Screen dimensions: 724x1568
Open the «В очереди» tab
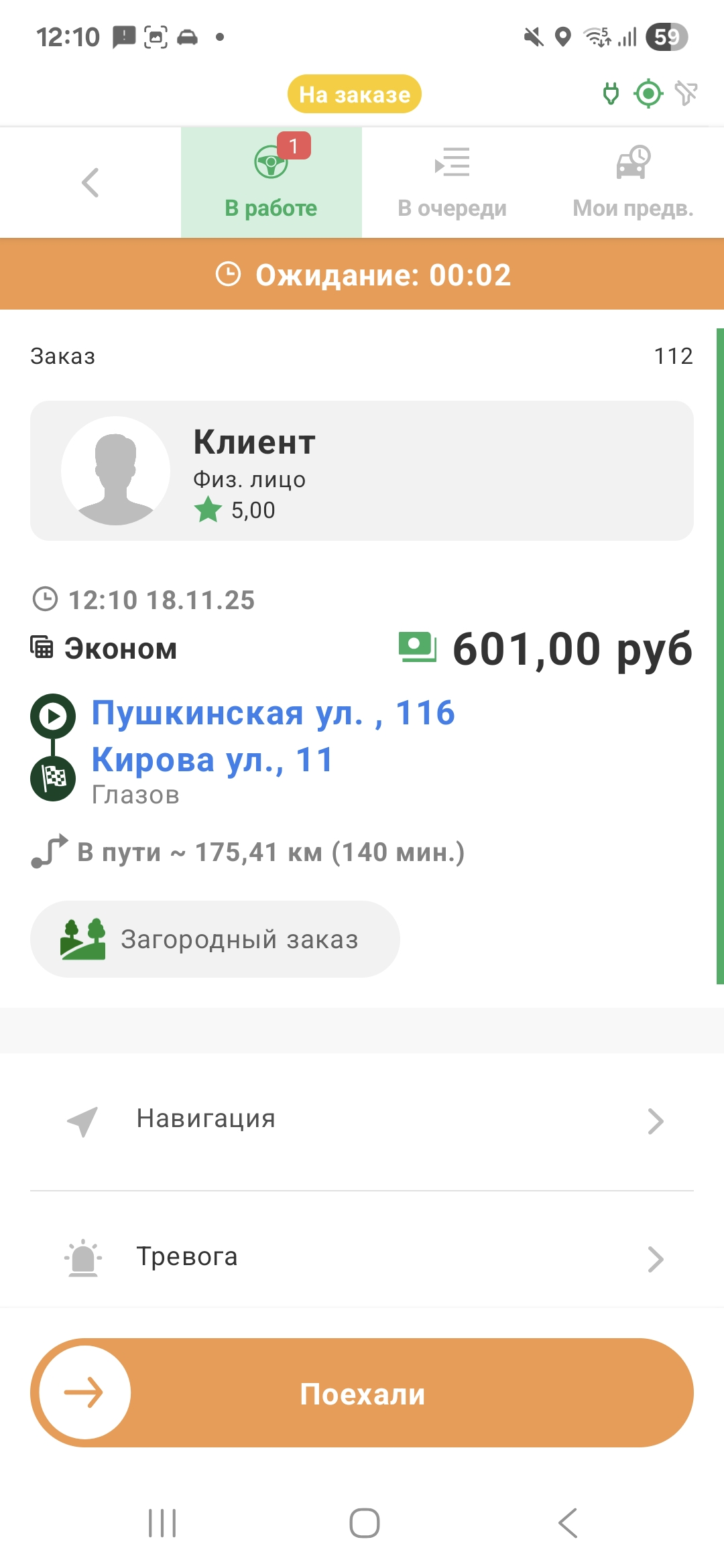click(452, 182)
